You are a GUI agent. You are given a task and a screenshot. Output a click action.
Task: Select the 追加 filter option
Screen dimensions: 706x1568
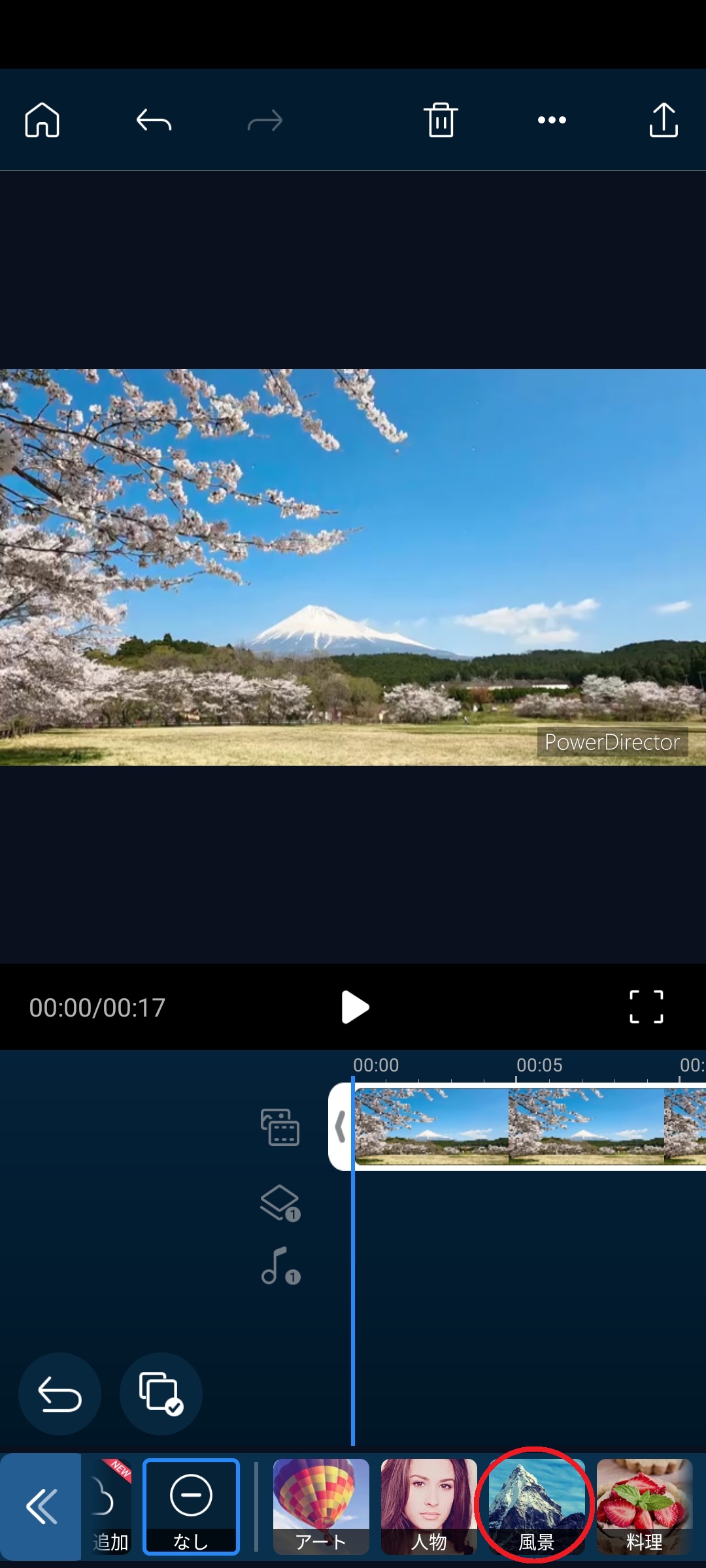109,1507
